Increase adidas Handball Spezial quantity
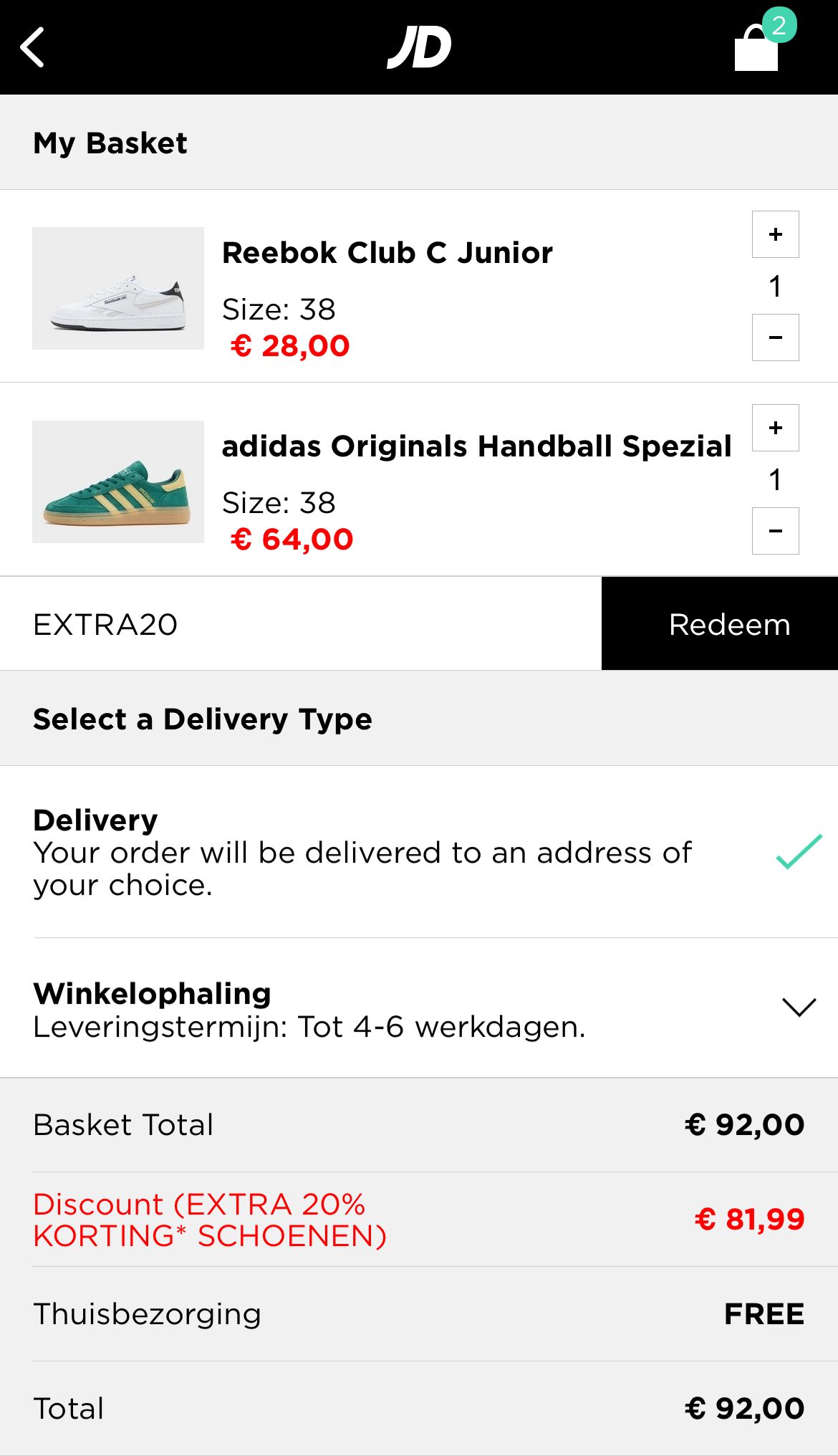Viewport: 838px width, 1456px height. click(x=774, y=427)
